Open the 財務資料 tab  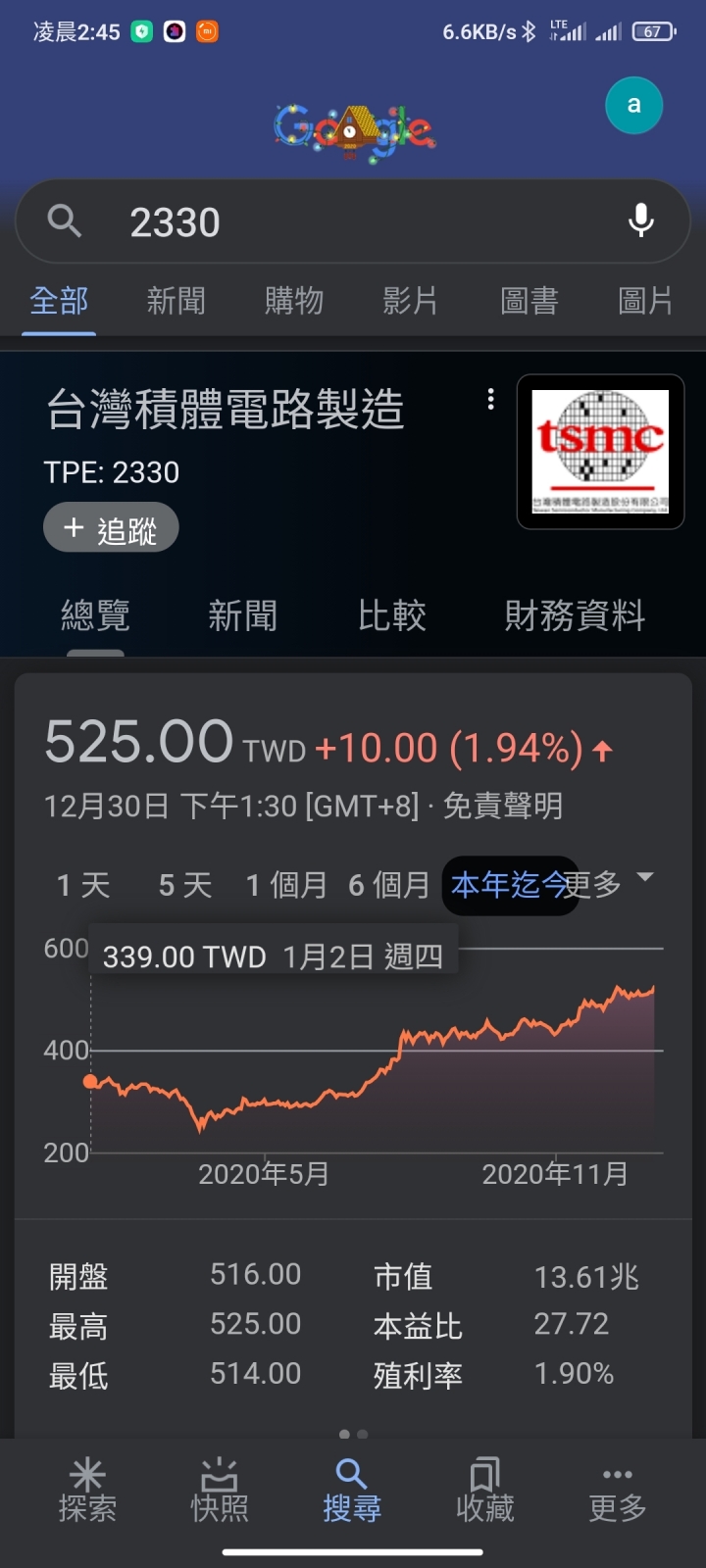[575, 615]
